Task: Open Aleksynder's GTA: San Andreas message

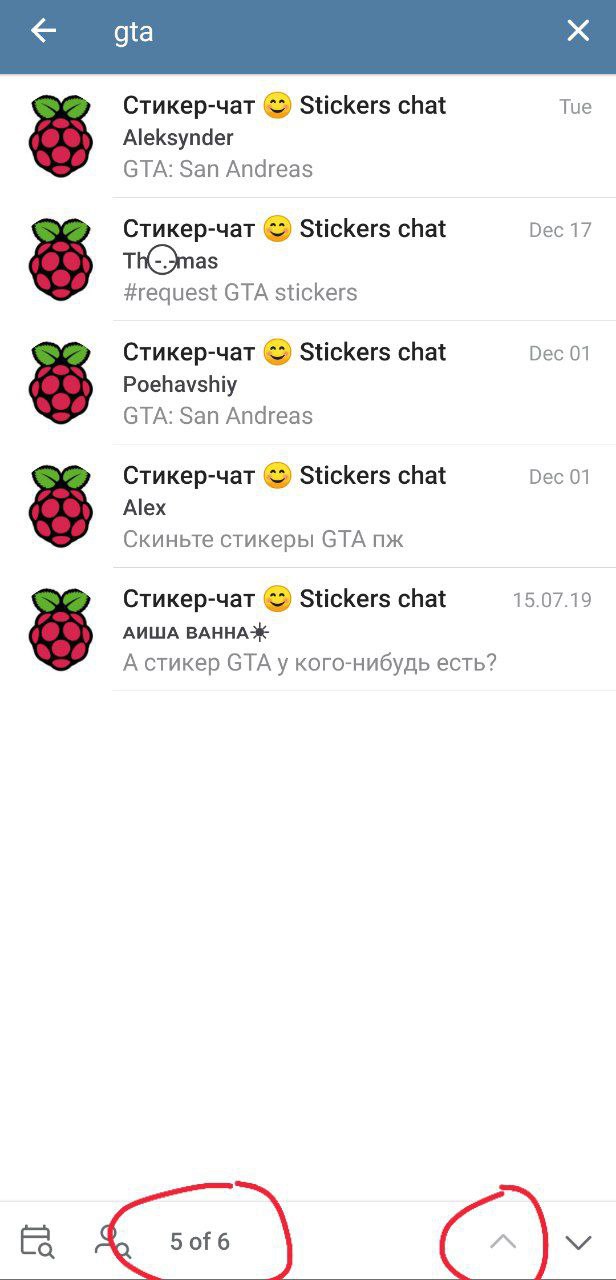Action: tap(308, 136)
